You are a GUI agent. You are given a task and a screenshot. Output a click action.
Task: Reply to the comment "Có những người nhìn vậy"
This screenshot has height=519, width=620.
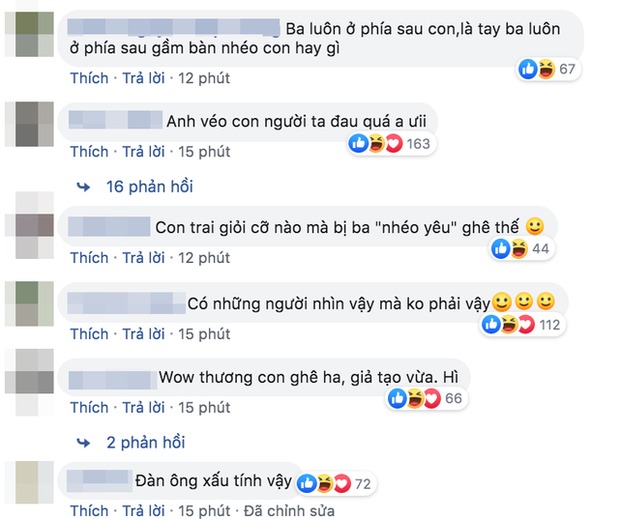pyautogui.click(x=143, y=333)
